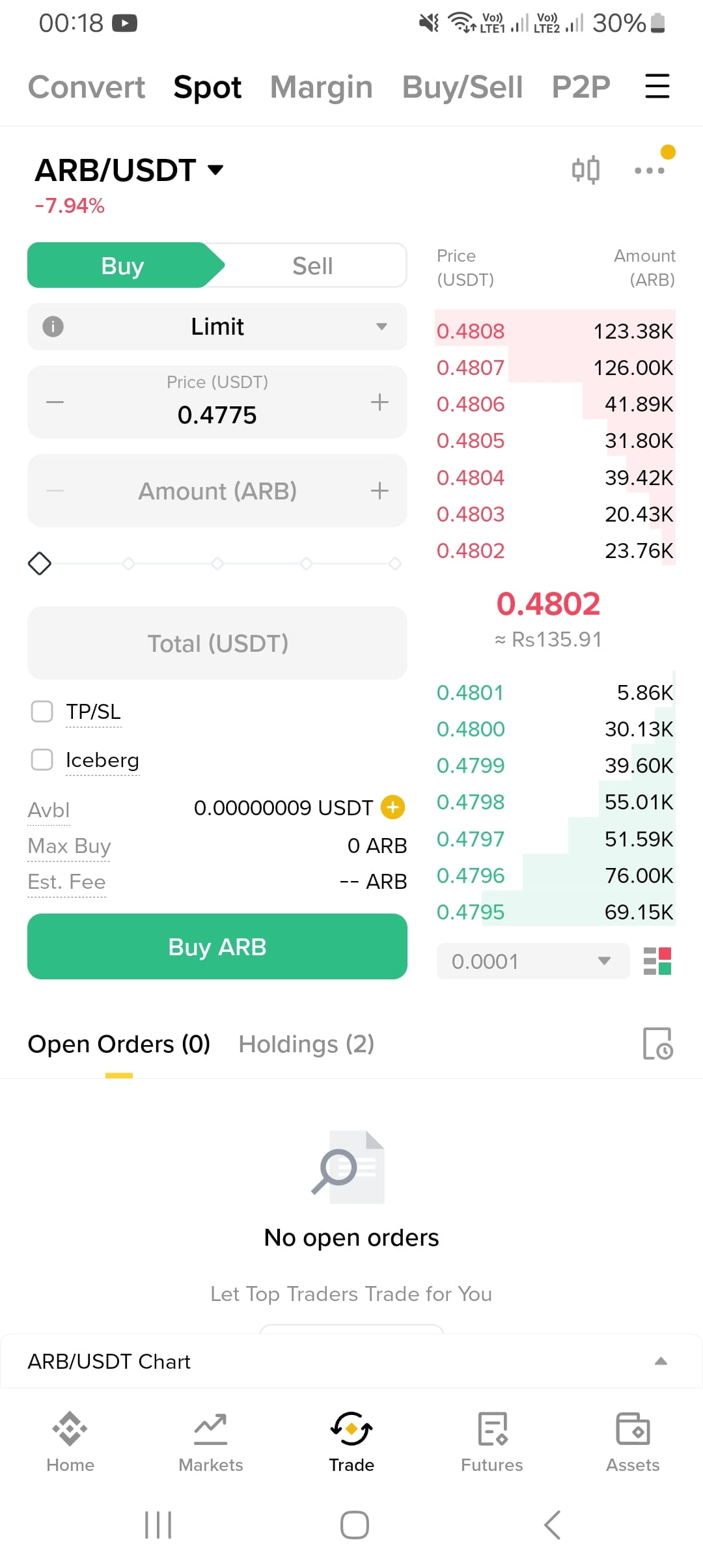
Task: Open the P2P tab
Action: pyautogui.click(x=581, y=87)
